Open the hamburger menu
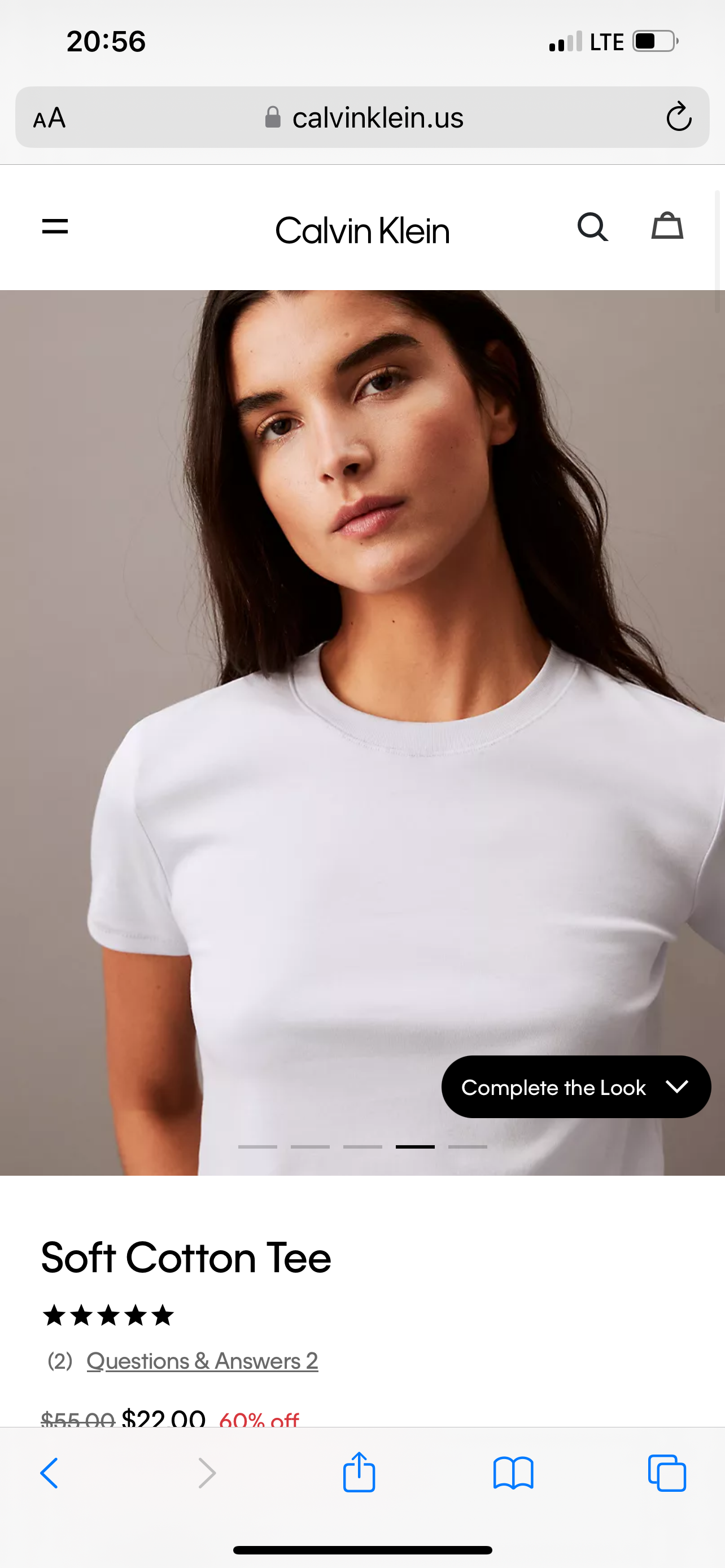The image size is (725, 1568). pos(55,227)
